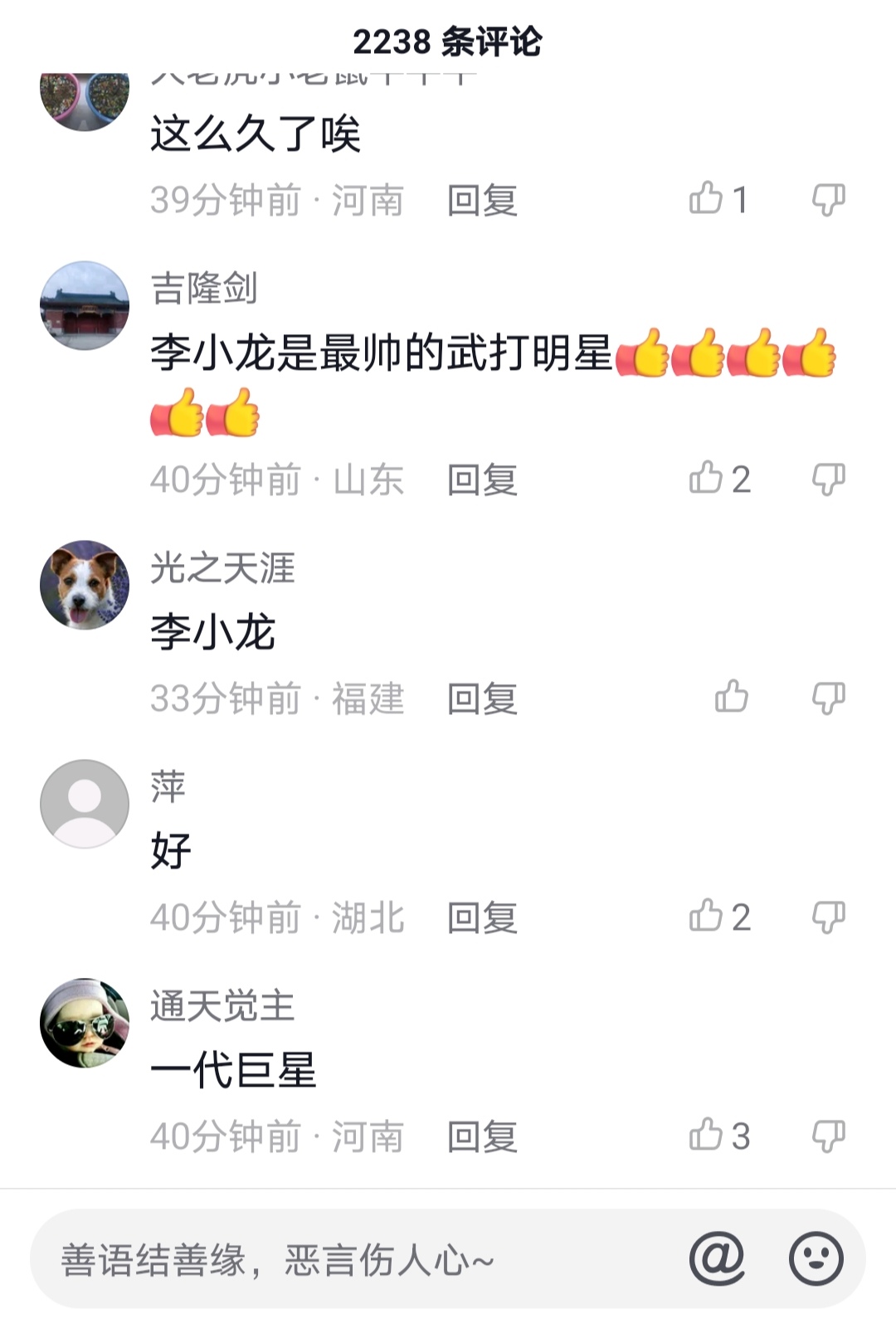Open the emoji picker

pos(816,1259)
